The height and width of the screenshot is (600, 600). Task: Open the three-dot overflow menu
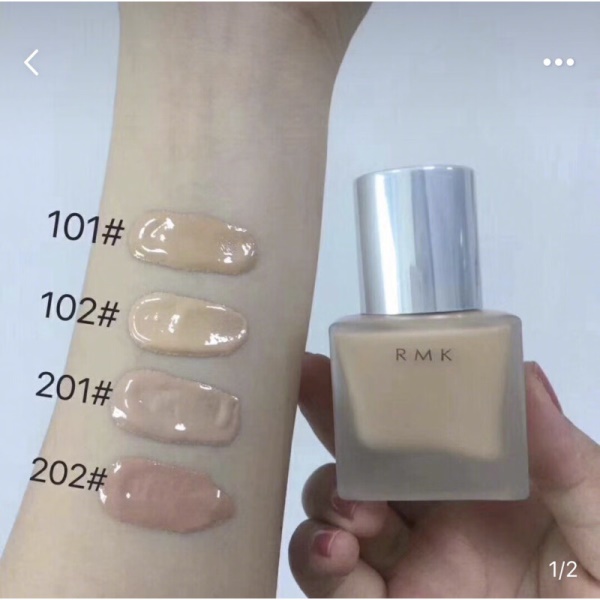click(558, 62)
